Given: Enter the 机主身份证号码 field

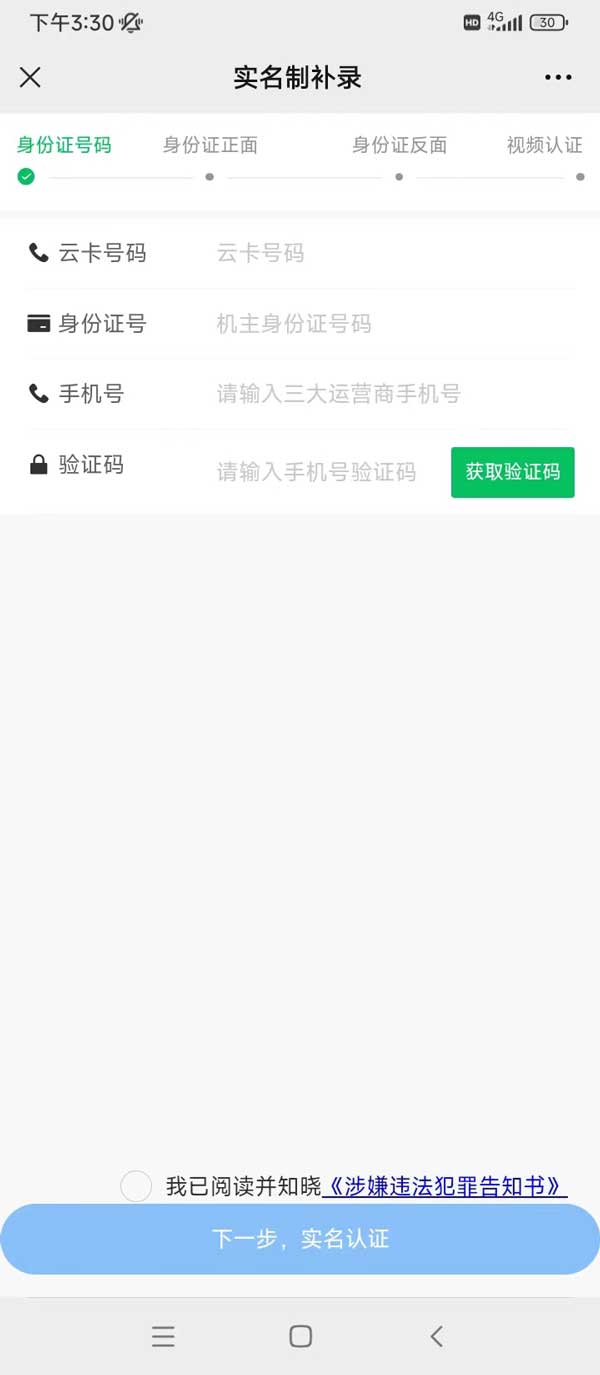Looking at the screenshot, I should (390, 324).
